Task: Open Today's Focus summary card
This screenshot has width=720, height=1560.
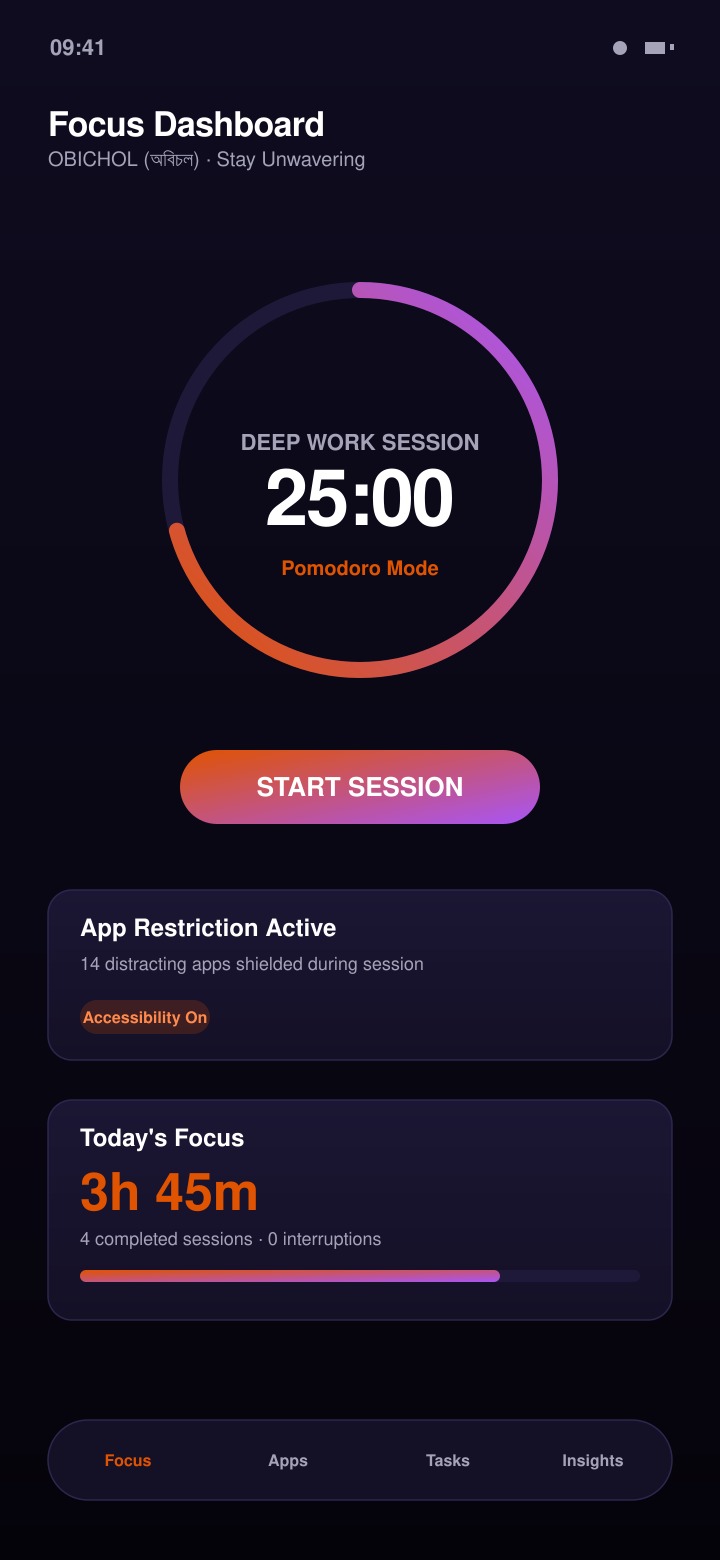Action: click(x=360, y=1210)
